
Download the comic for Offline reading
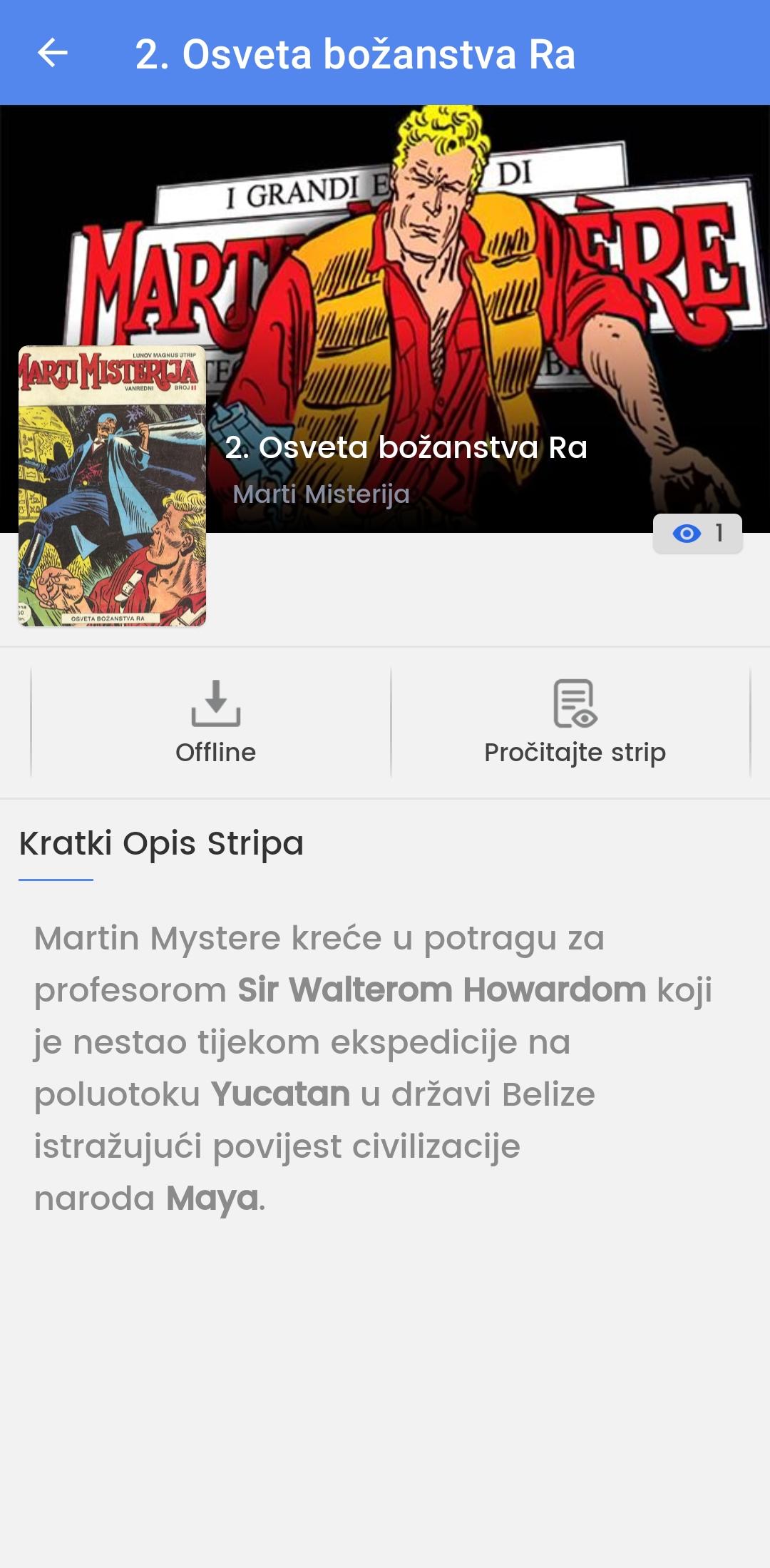[x=215, y=722]
